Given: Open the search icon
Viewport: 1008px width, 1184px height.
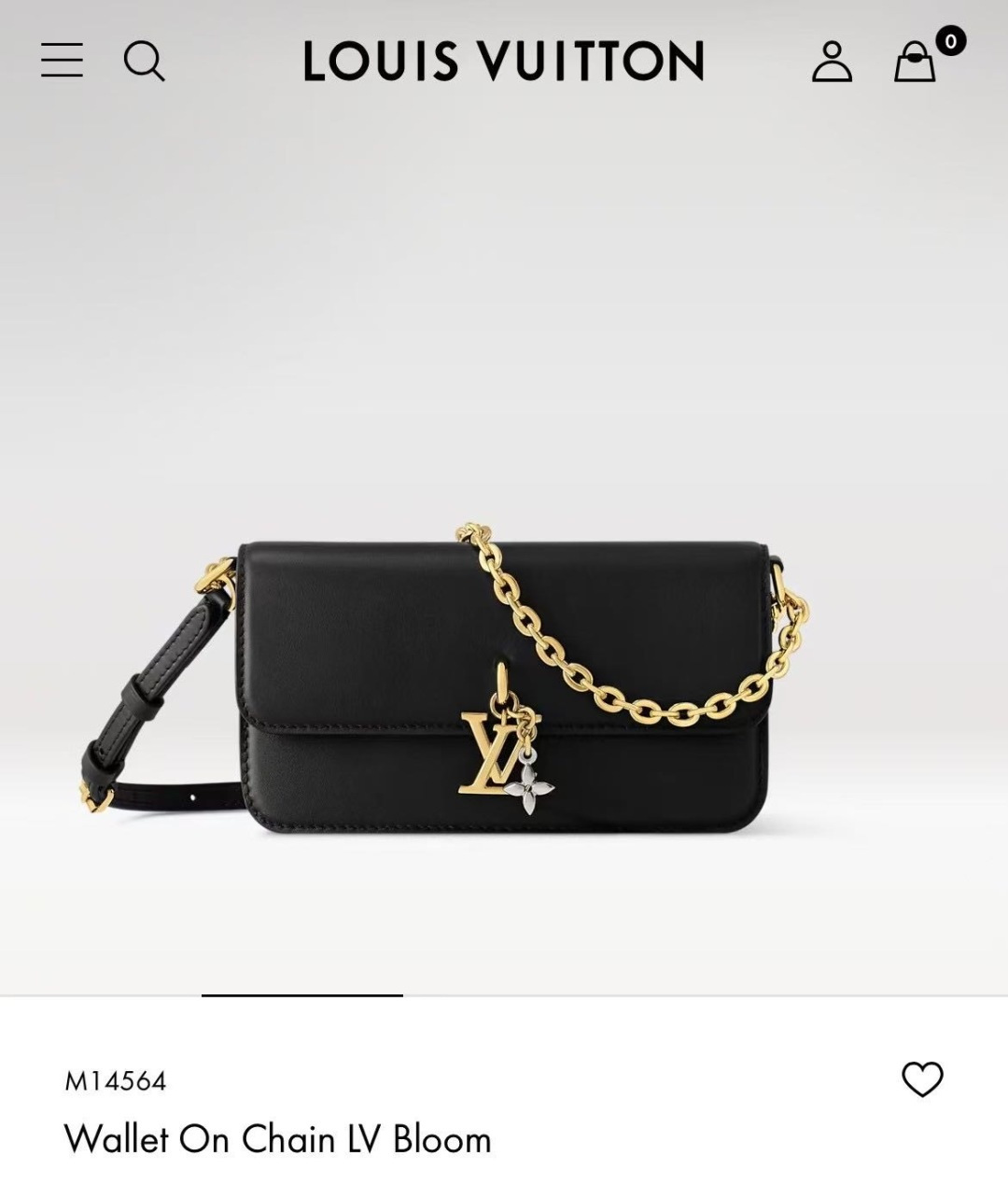Looking at the screenshot, I should (144, 62).
